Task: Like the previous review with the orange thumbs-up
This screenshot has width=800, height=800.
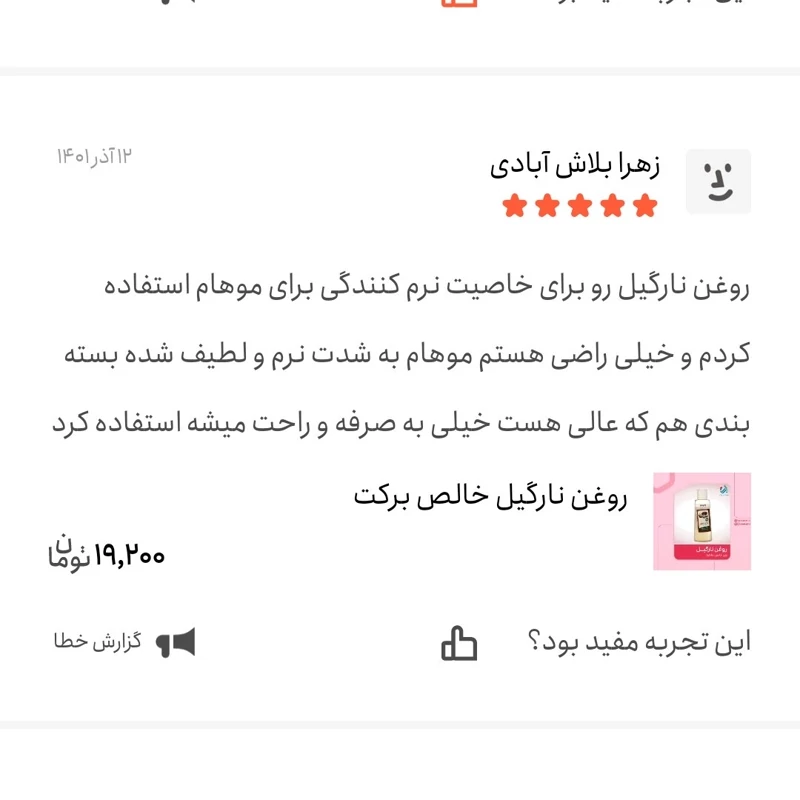Action: coord(460,3)
